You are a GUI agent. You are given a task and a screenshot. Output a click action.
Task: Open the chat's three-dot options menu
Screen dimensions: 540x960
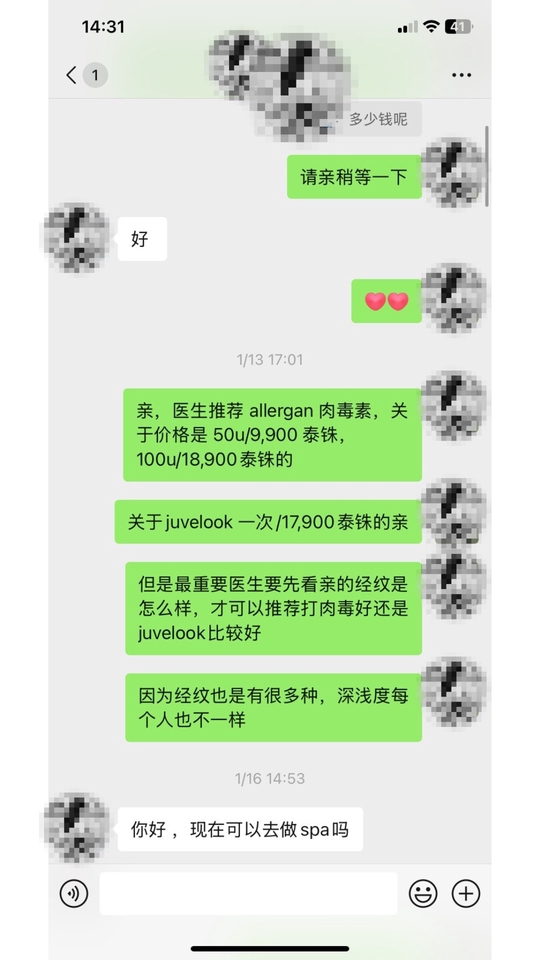(462, 75)
